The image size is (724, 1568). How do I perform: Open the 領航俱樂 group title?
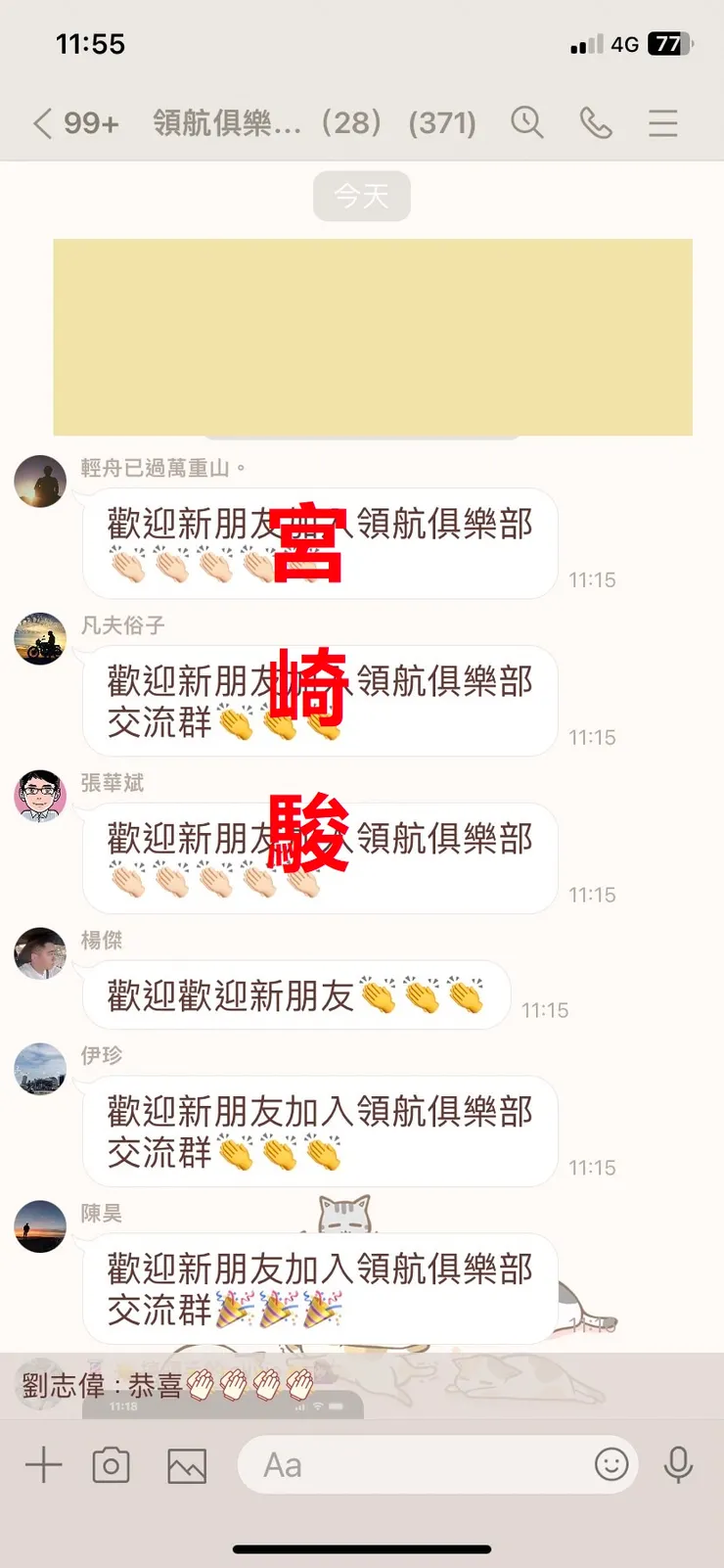[225, 123]
